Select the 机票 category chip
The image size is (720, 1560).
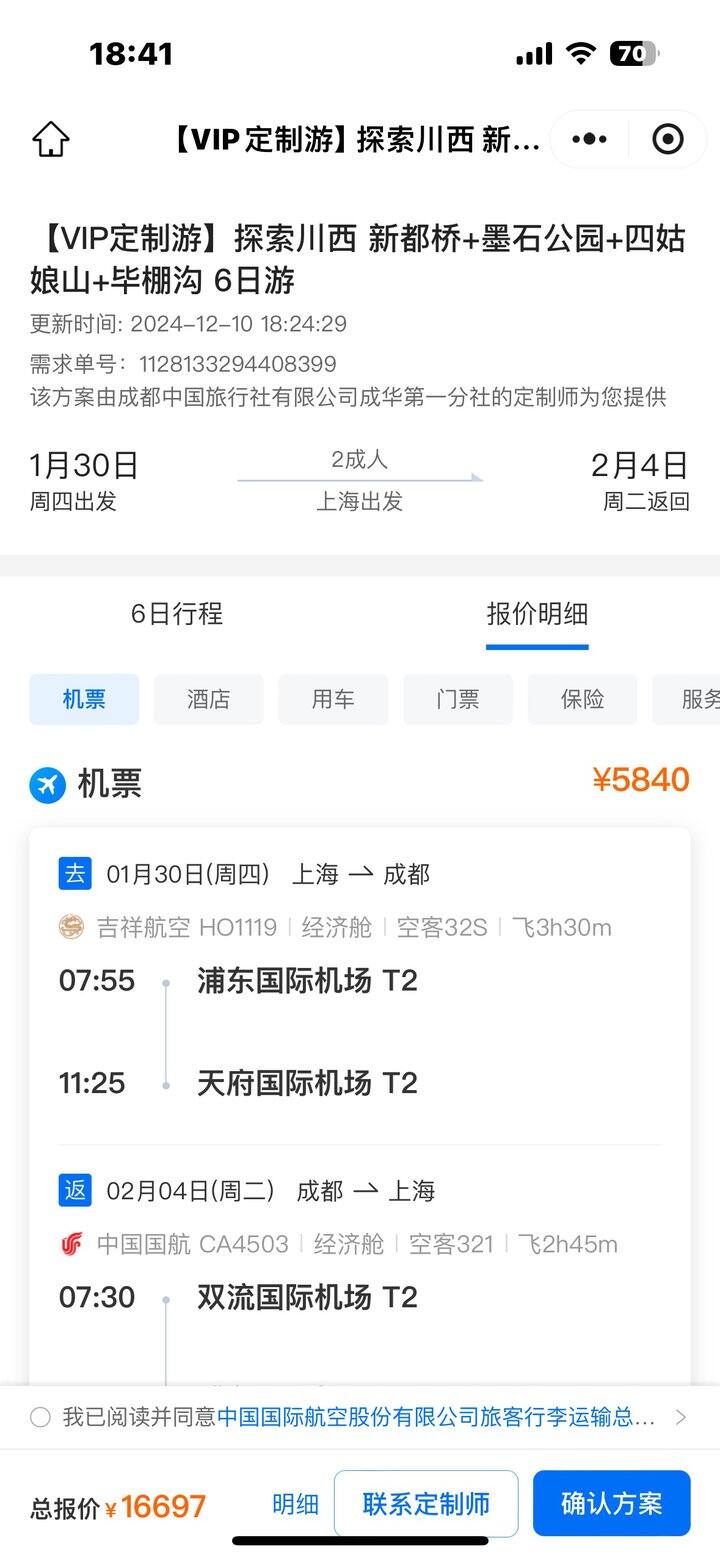(x=84, y=699)
